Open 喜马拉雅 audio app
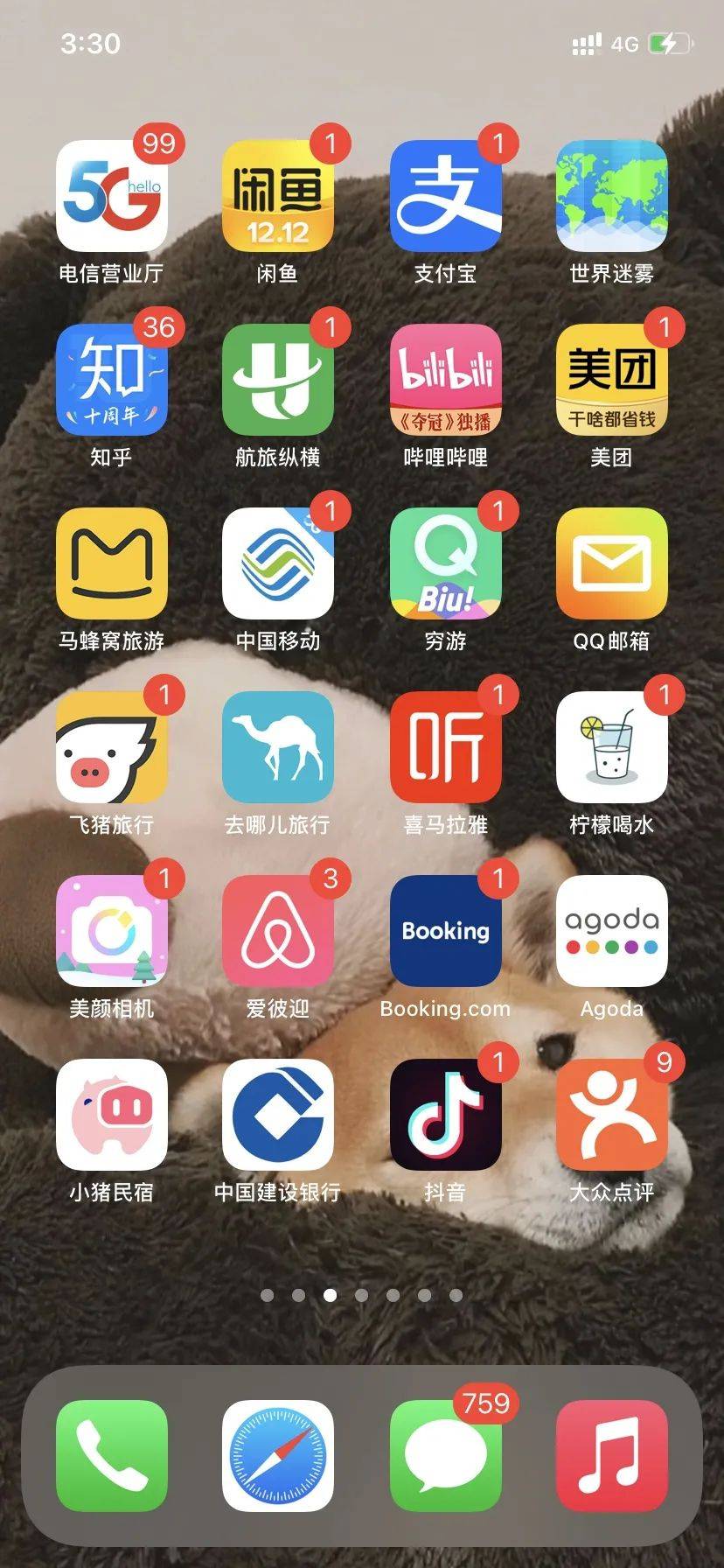 point(445,747)
